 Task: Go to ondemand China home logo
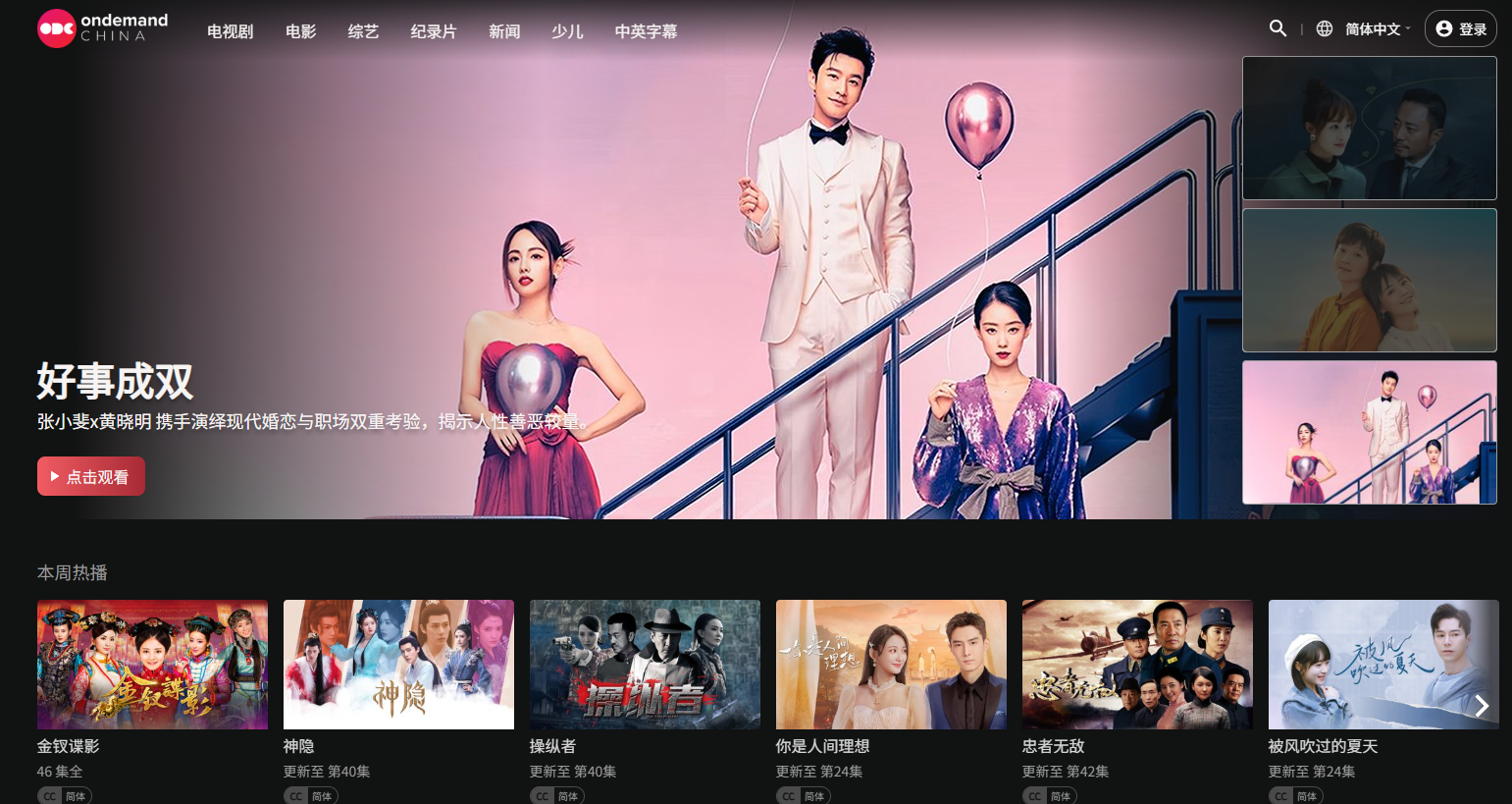pyautogui.click(x=103, y=28)
